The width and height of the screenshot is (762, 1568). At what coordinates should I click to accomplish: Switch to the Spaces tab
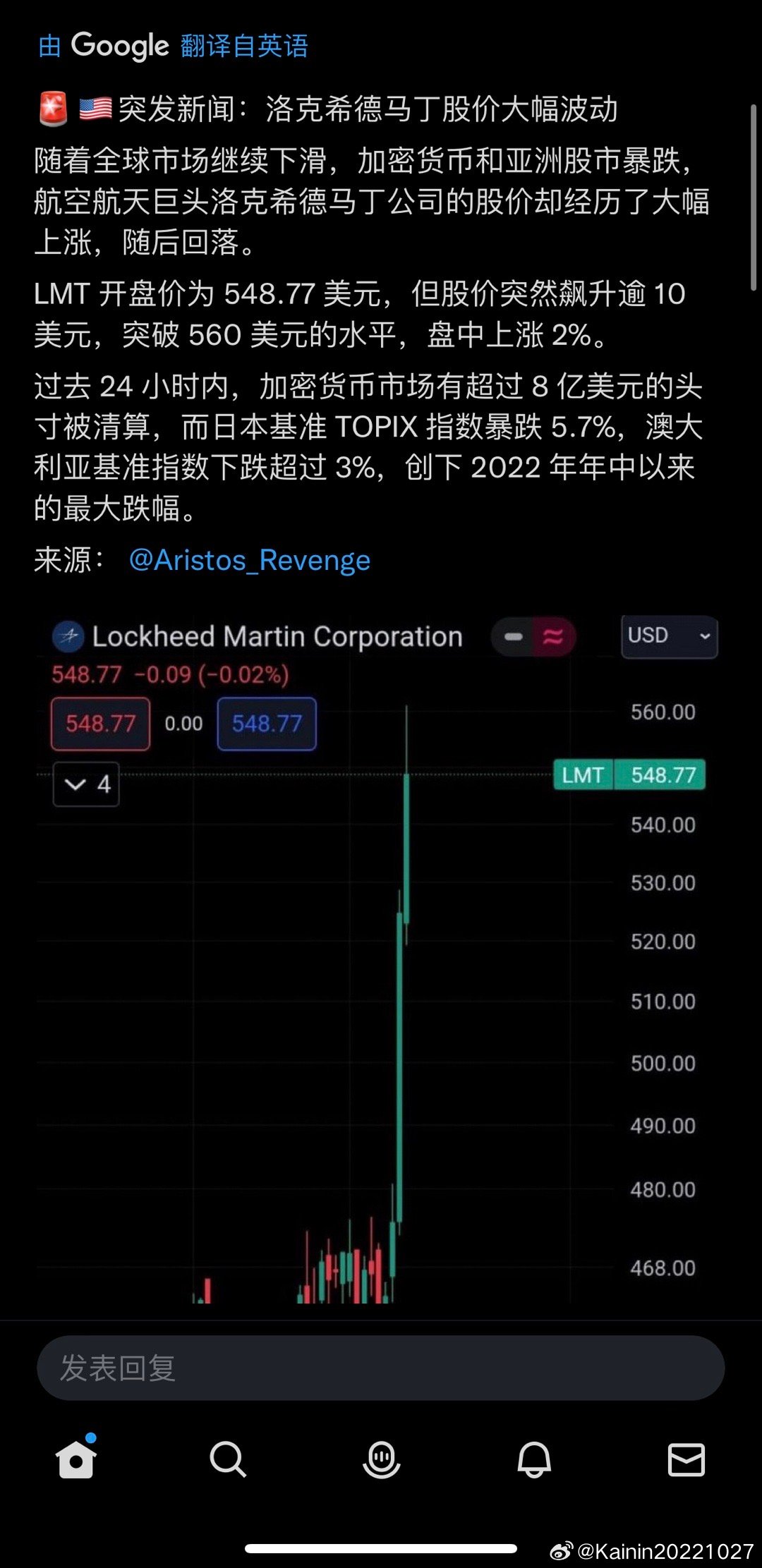pos(381,1459)
